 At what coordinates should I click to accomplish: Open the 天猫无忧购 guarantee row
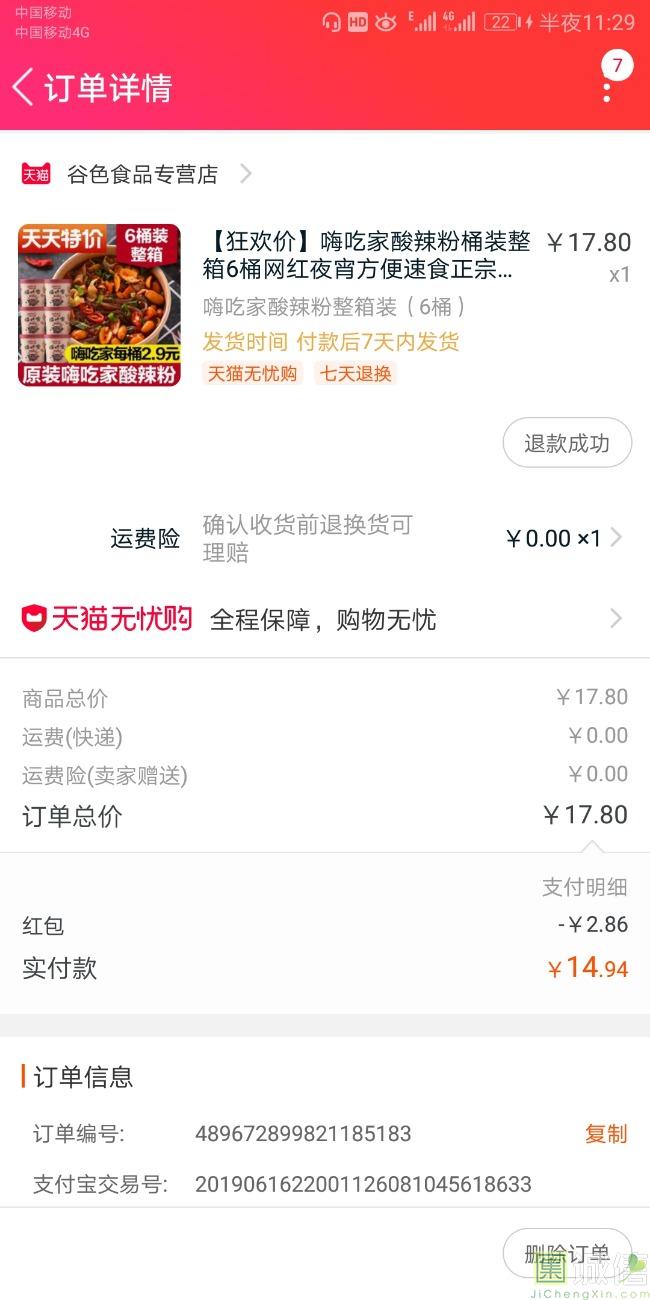pos(324,619)
